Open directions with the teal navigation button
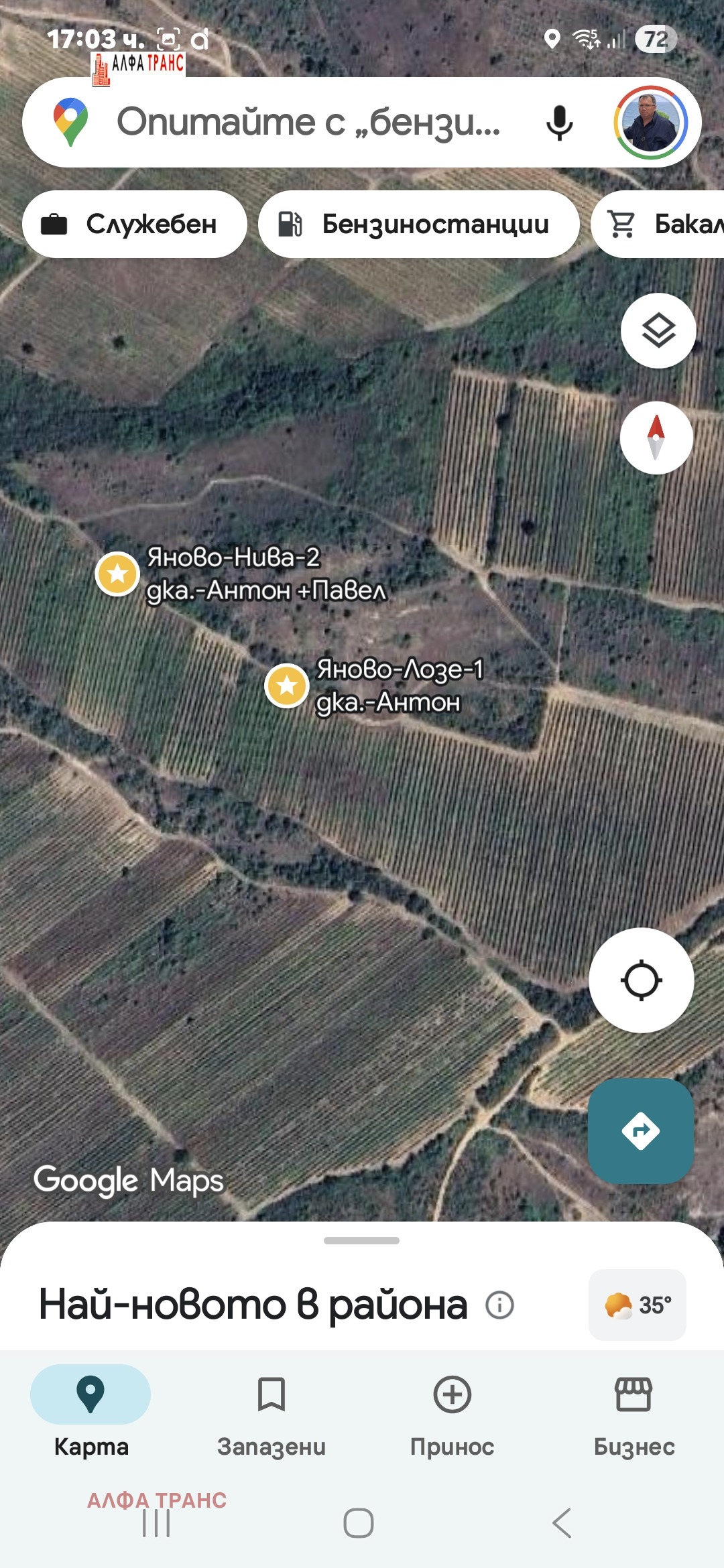 640,1131
